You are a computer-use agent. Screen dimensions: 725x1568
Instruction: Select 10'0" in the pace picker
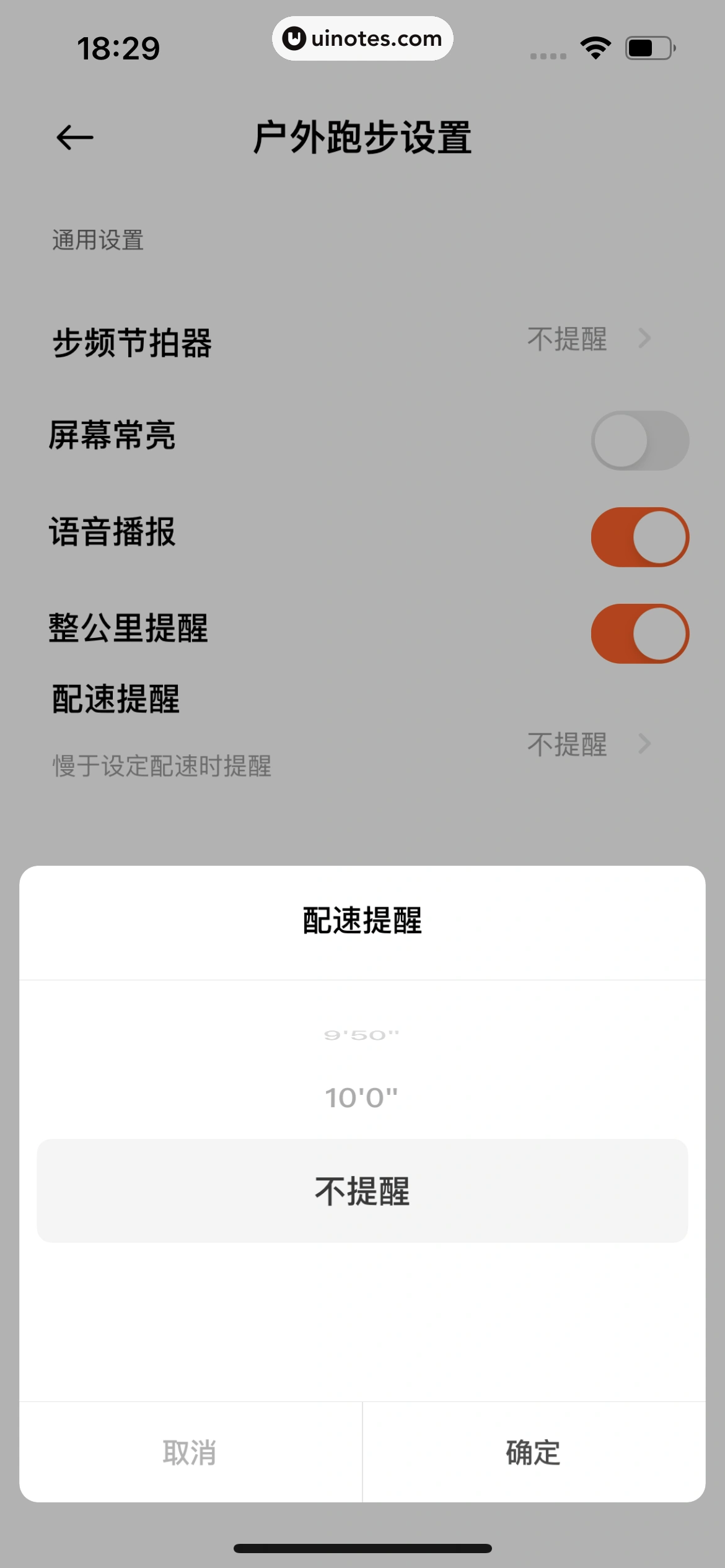(362, 1098)
